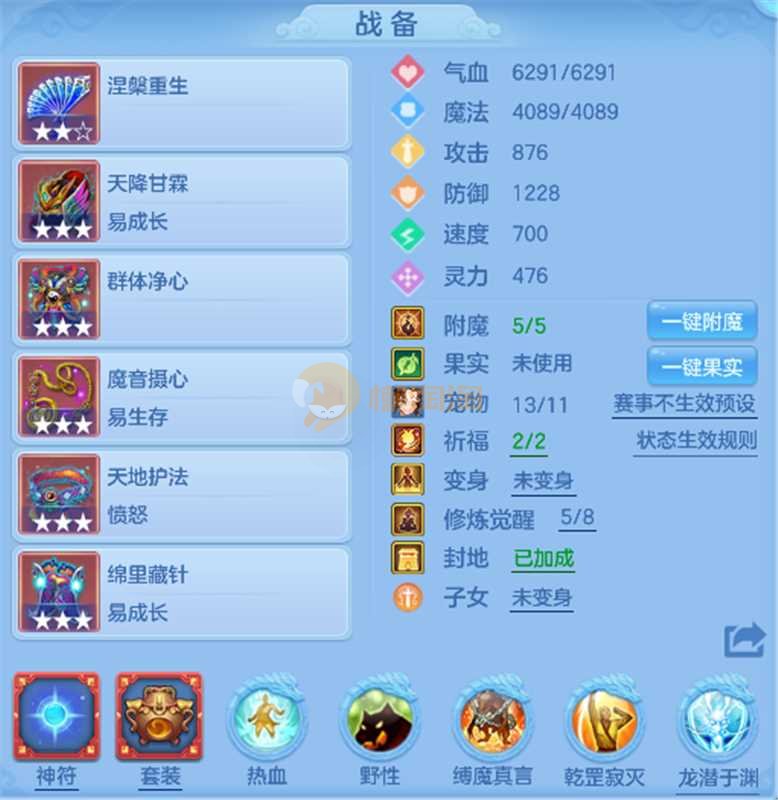Tap the share arrow icon

pos(744,640)
